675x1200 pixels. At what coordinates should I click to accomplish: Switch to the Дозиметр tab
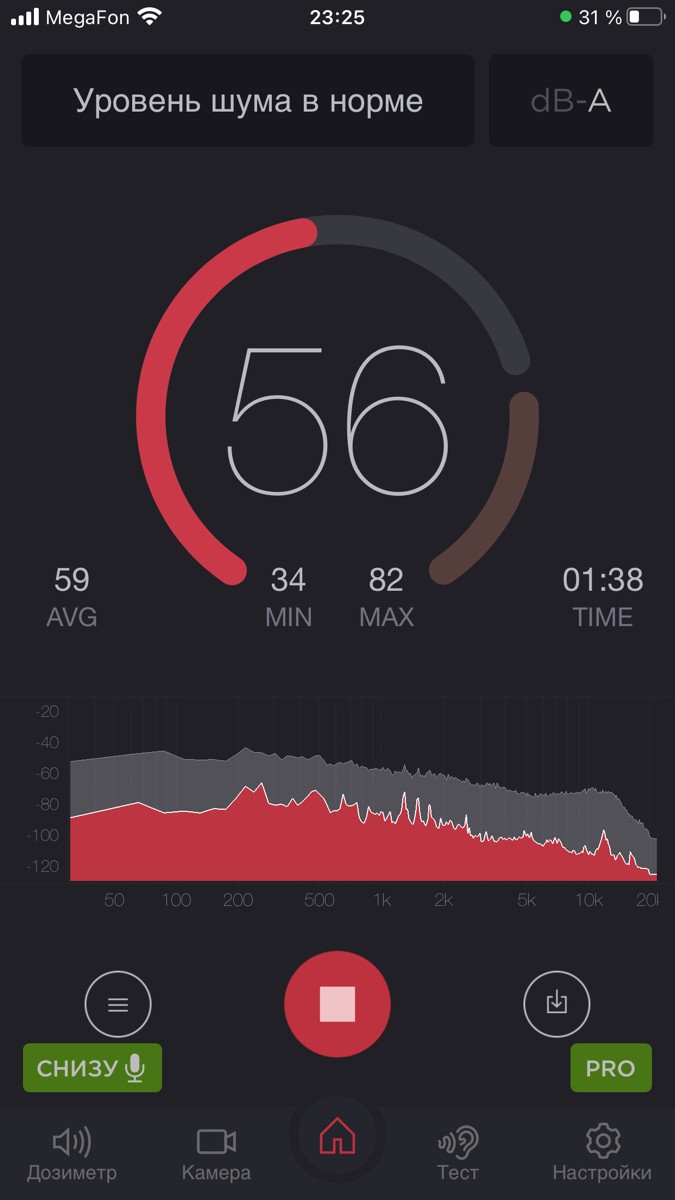(71, 1152)
